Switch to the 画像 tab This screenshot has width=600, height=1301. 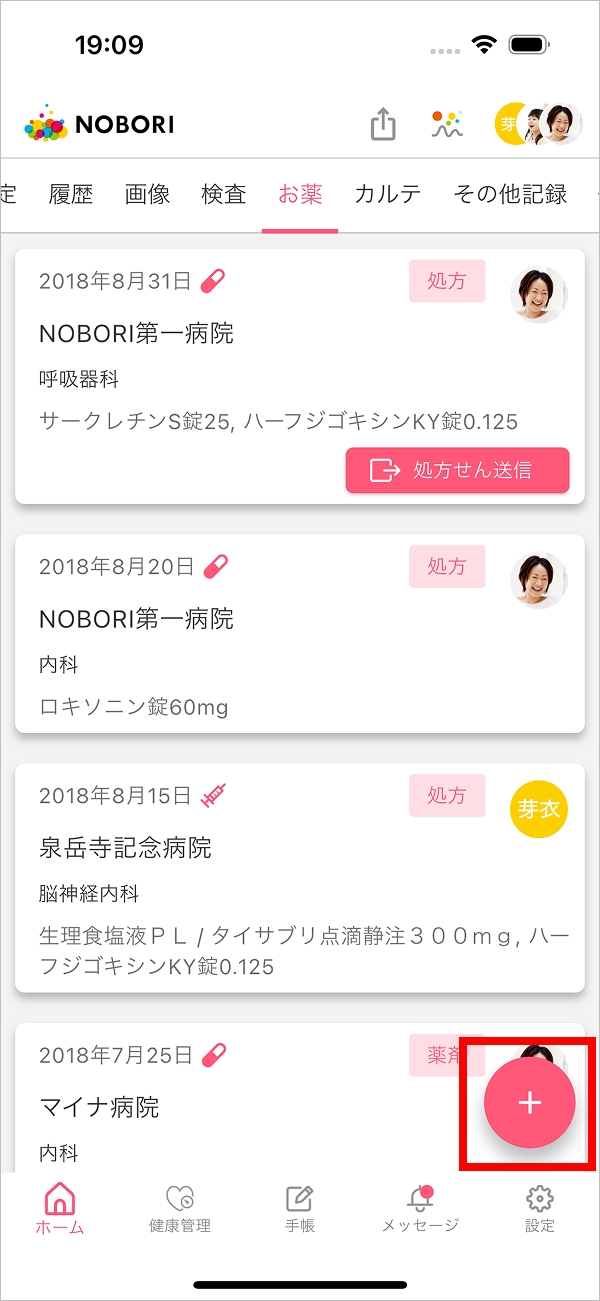147,195
